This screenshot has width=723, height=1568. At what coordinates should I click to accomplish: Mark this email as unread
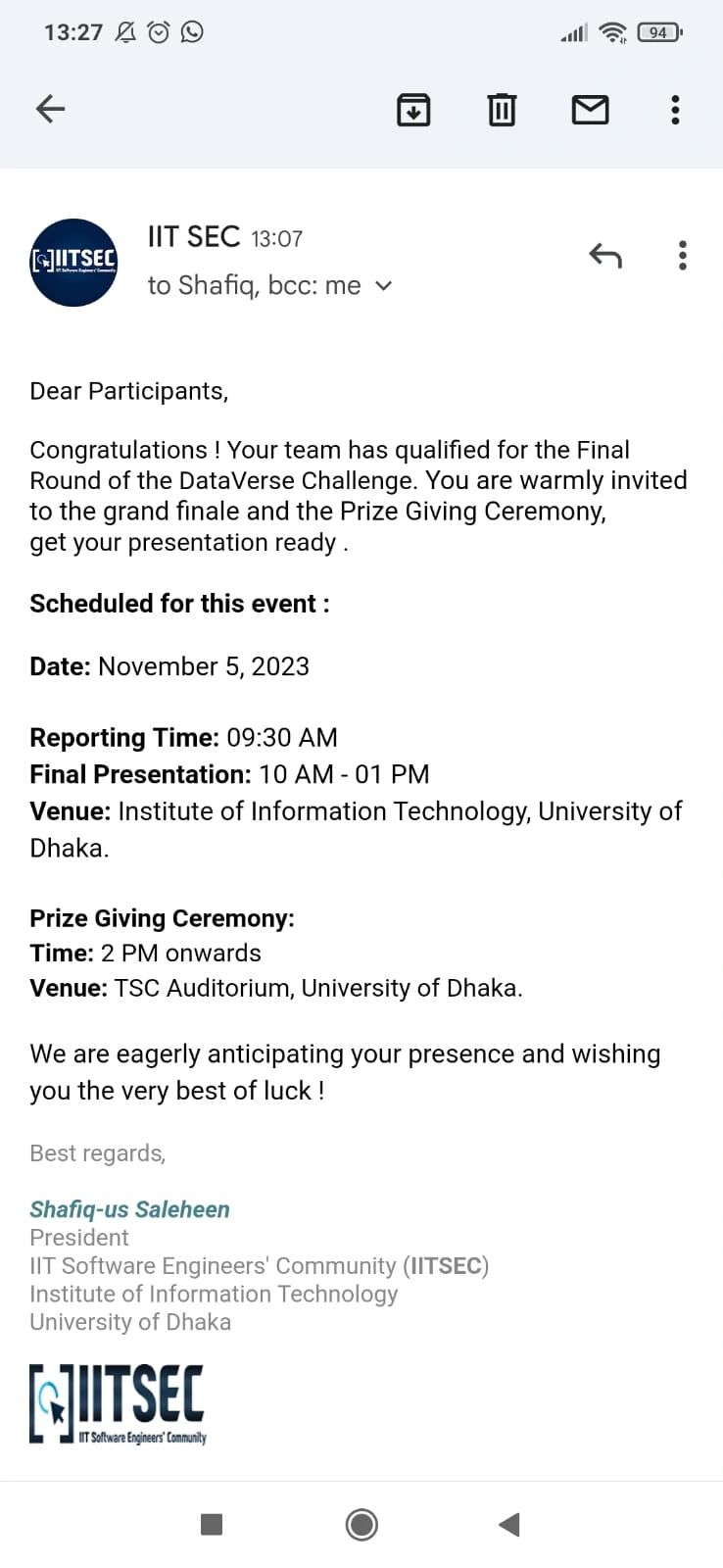[x=590, y=110]
